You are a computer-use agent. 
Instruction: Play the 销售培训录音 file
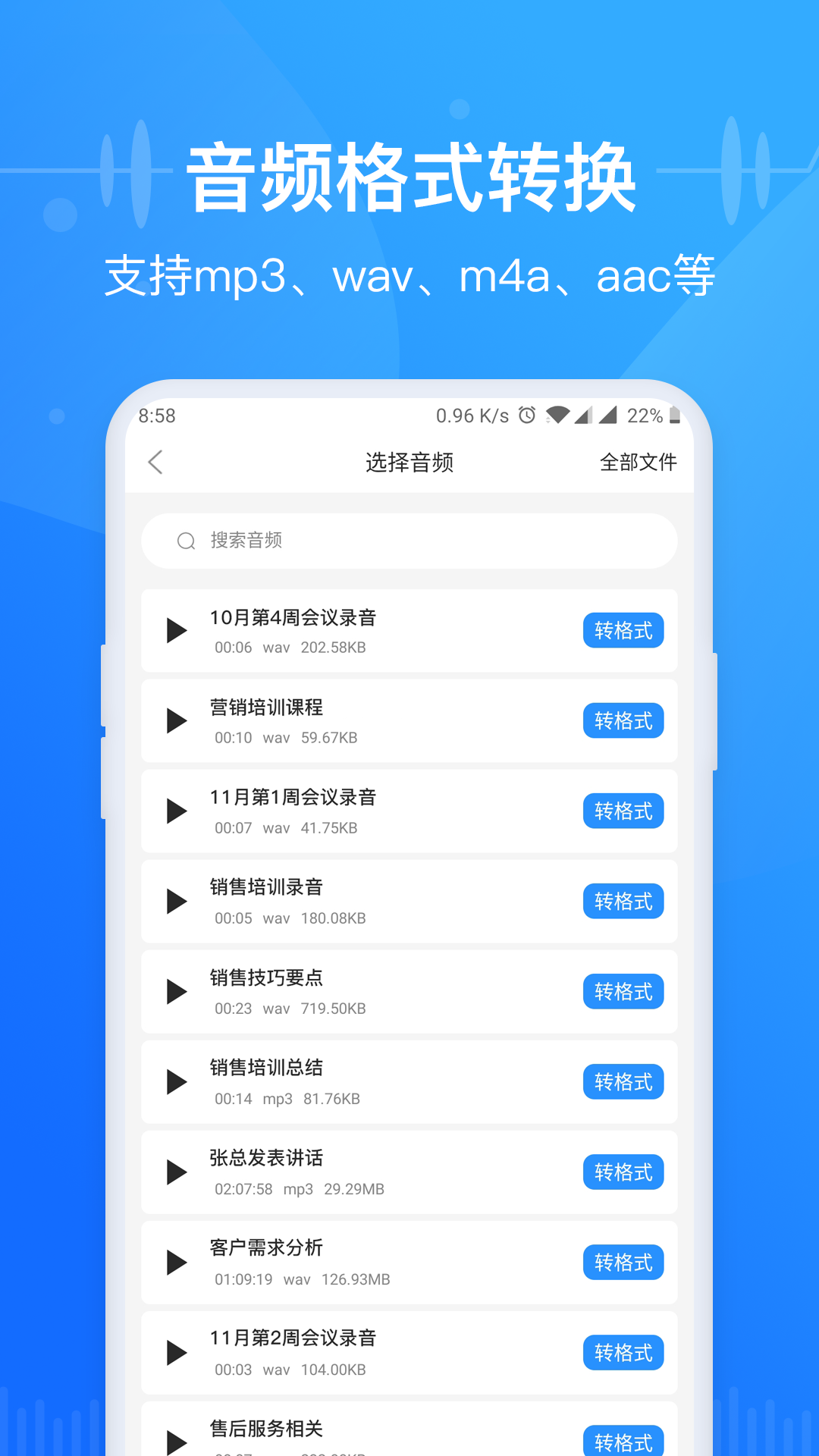point(175,902)
